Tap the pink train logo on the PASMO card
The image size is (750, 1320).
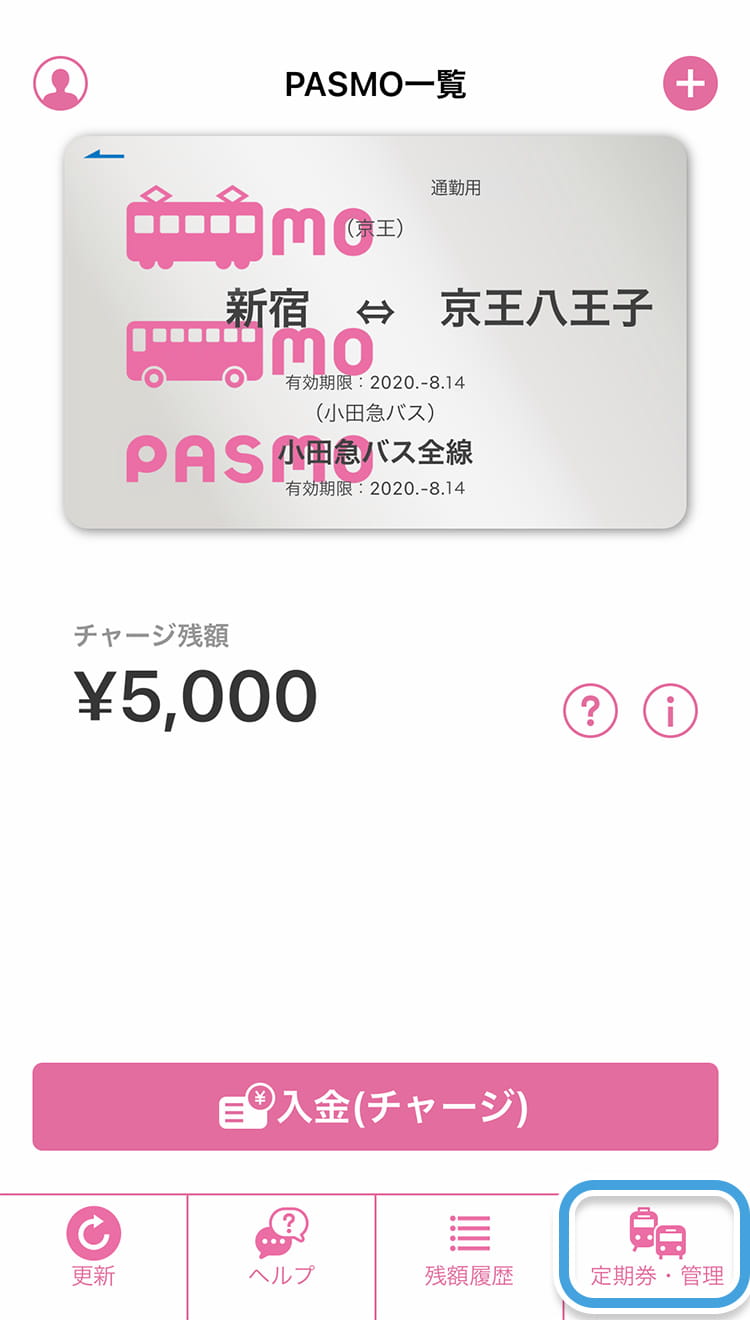pos(203,222)
